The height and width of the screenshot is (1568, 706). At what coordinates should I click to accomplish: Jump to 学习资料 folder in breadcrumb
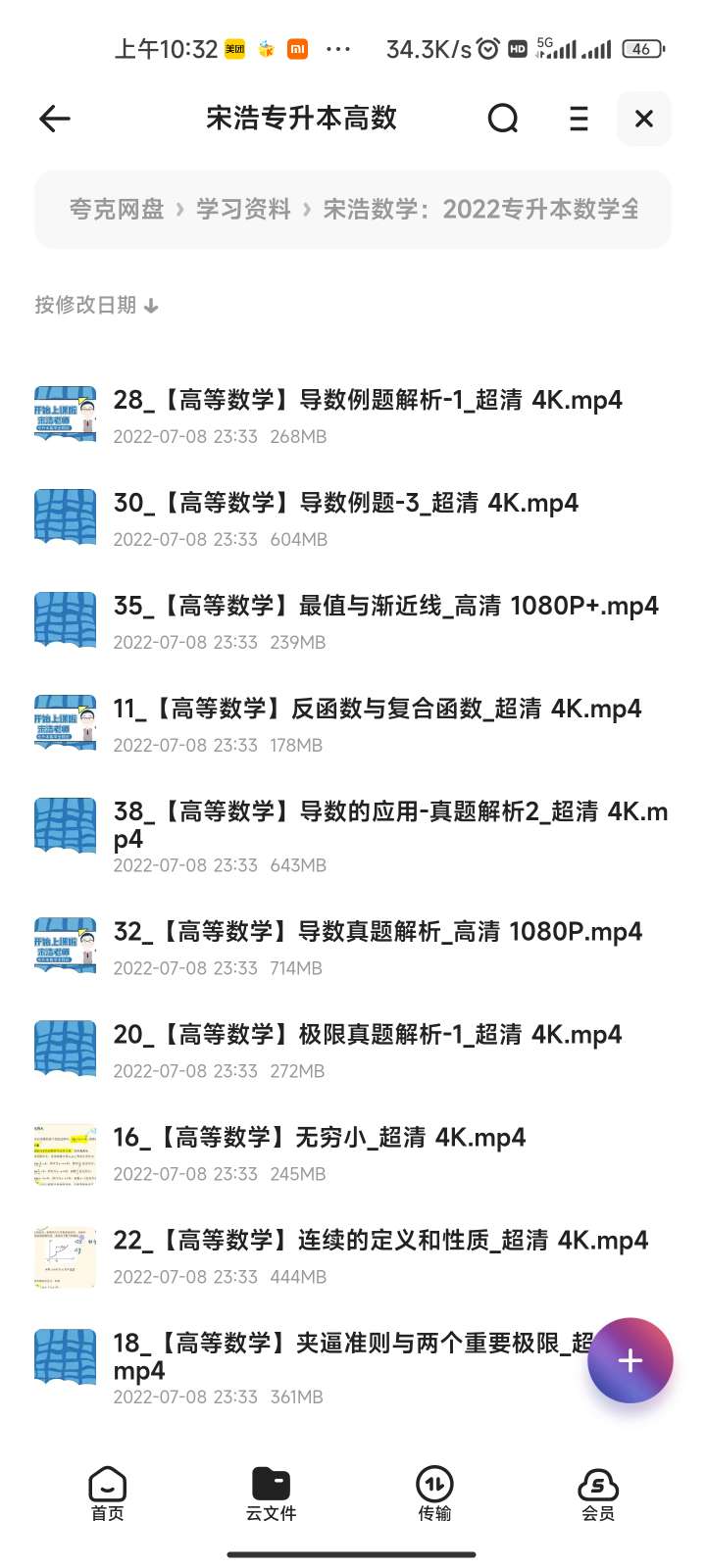243,209
